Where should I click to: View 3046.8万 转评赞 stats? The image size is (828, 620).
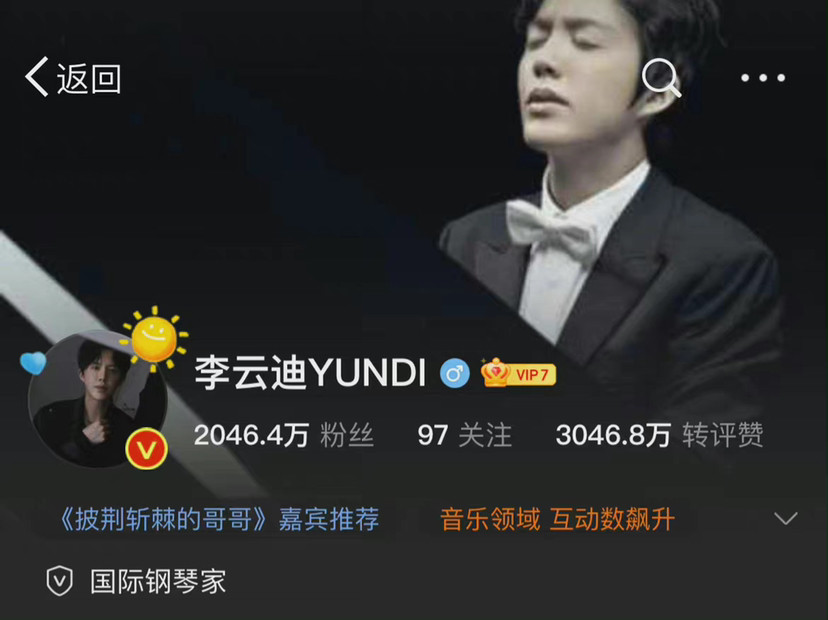point(659,435)
